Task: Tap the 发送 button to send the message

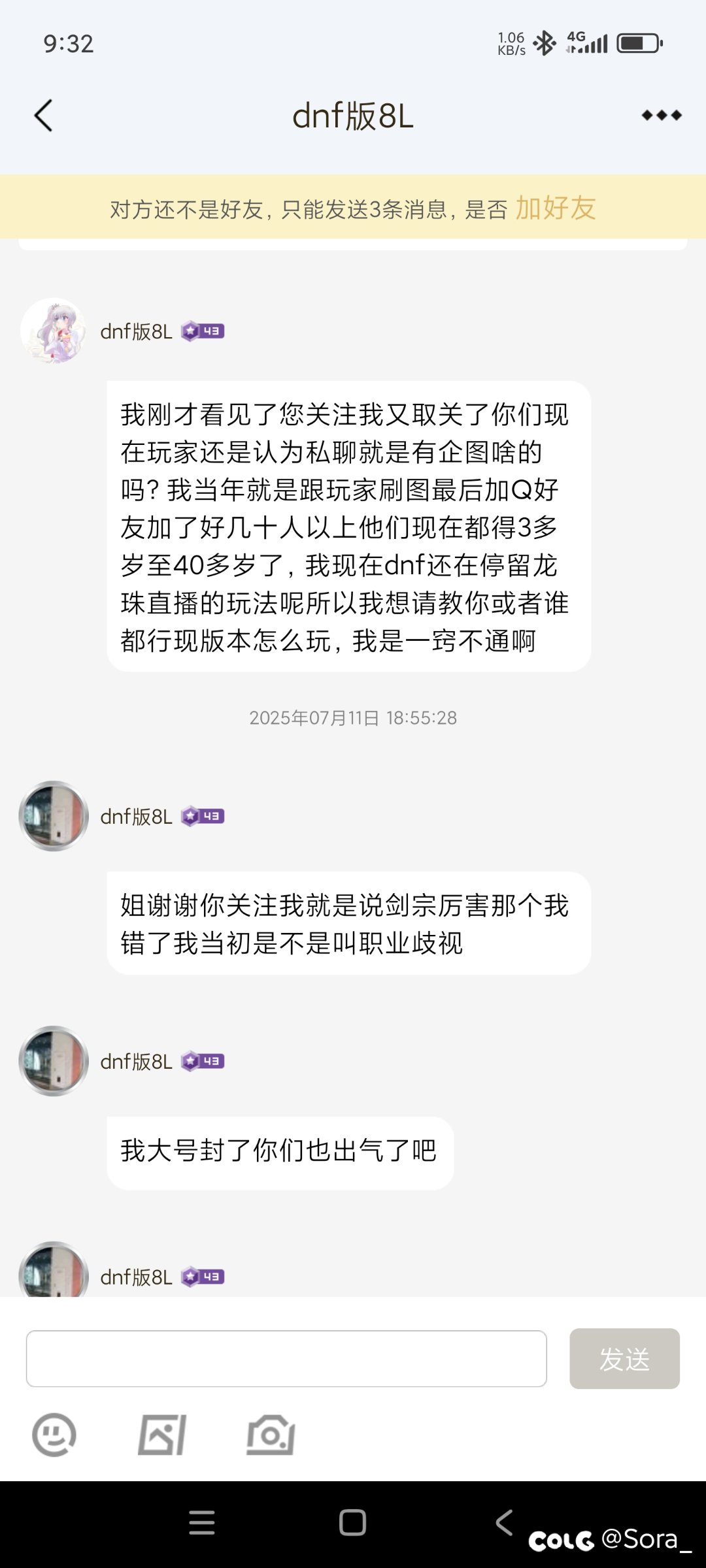Action: [x=624, y=1358]
